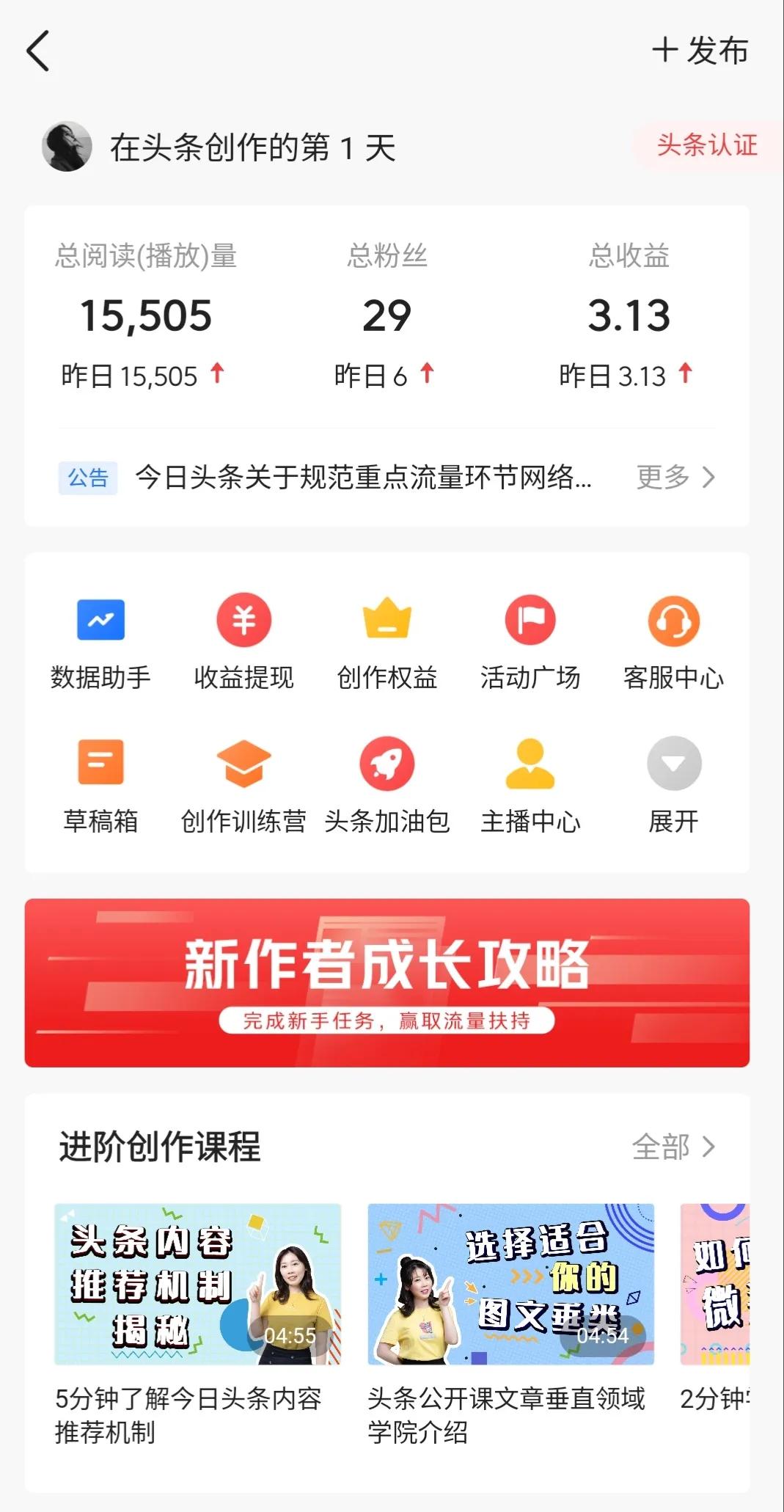Image resolution: width=784 pixels, height=1512 pixels.
Task: Open announcement about 规范重点流量环节
Action: (x=364, y=478)
